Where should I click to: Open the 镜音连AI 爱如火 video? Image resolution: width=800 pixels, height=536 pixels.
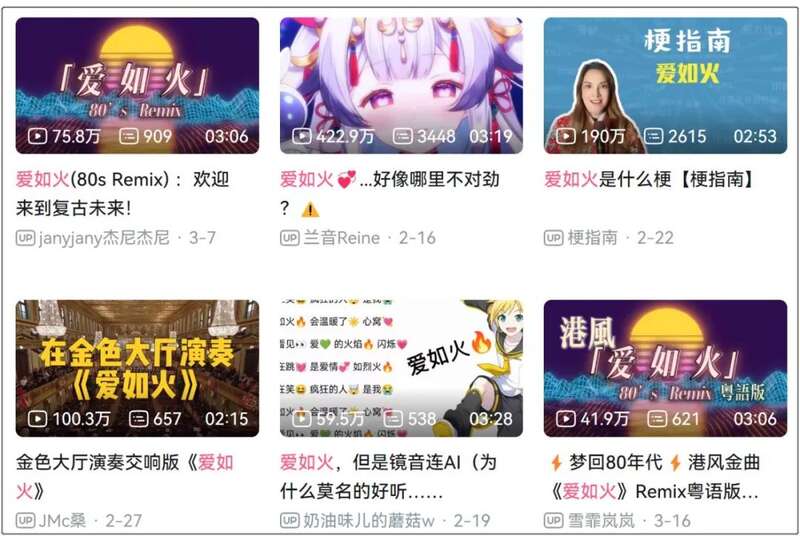tap(400, 368)
